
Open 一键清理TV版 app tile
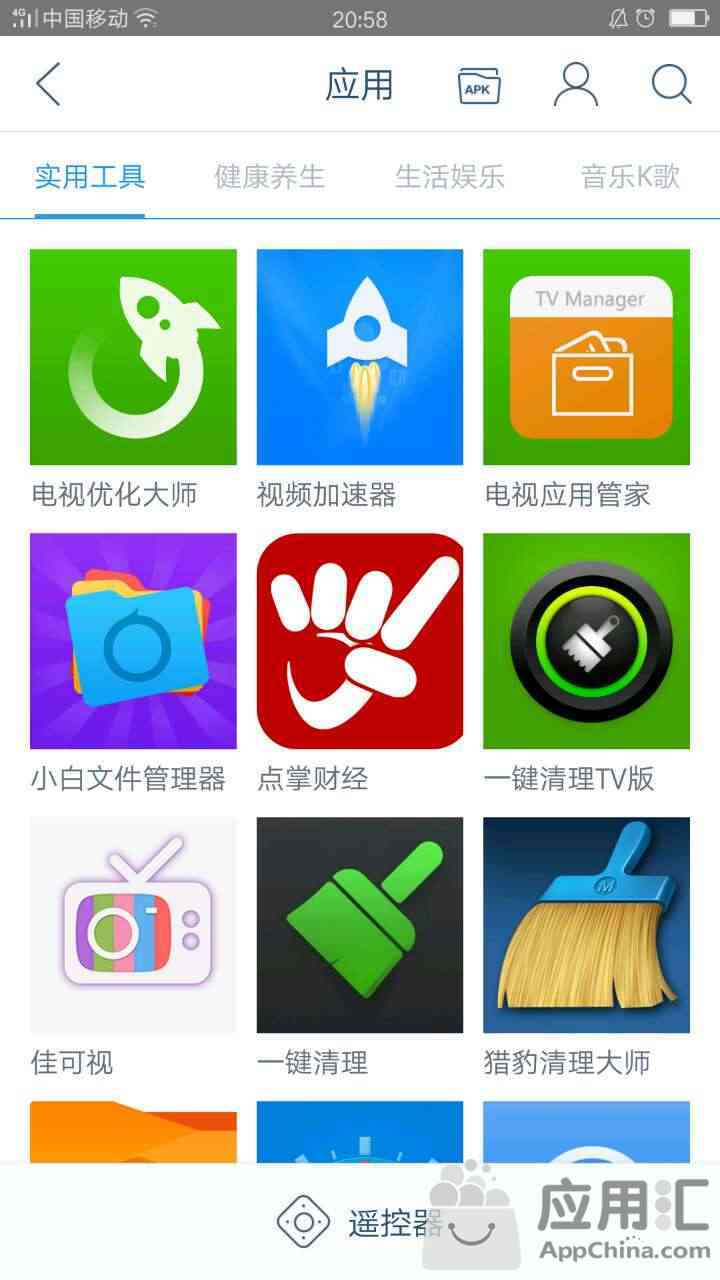pos(586,641)
